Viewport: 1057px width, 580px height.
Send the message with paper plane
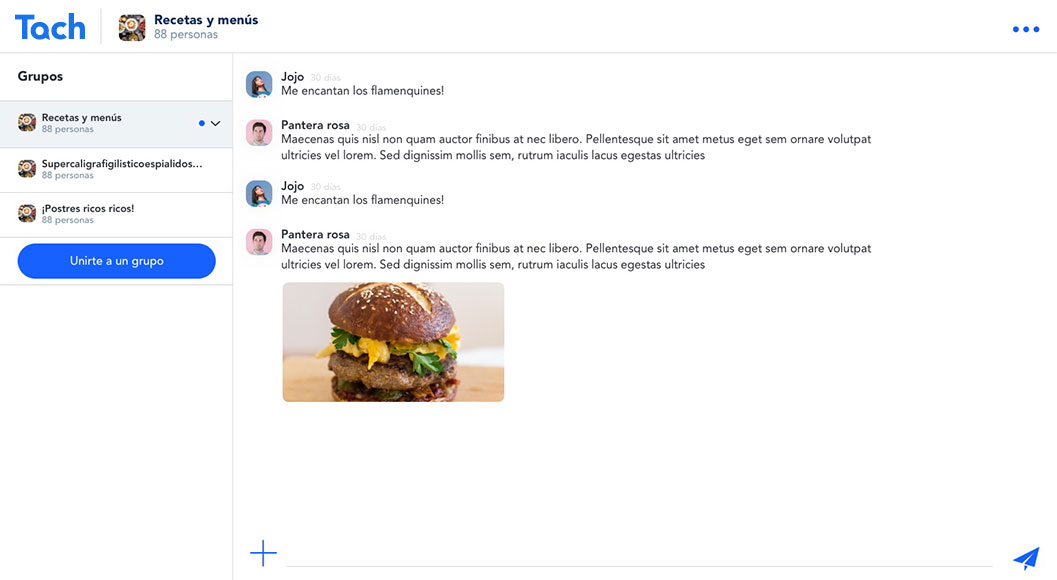(x=1026, y=558)
